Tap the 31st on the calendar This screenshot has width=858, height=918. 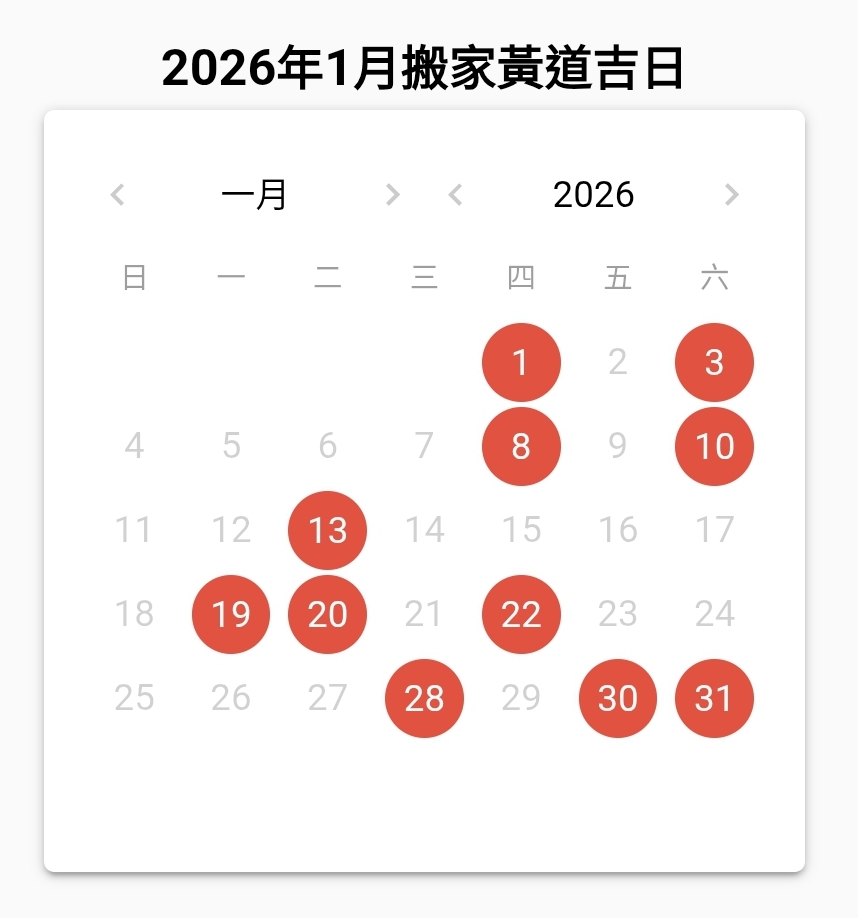(714, 698)
